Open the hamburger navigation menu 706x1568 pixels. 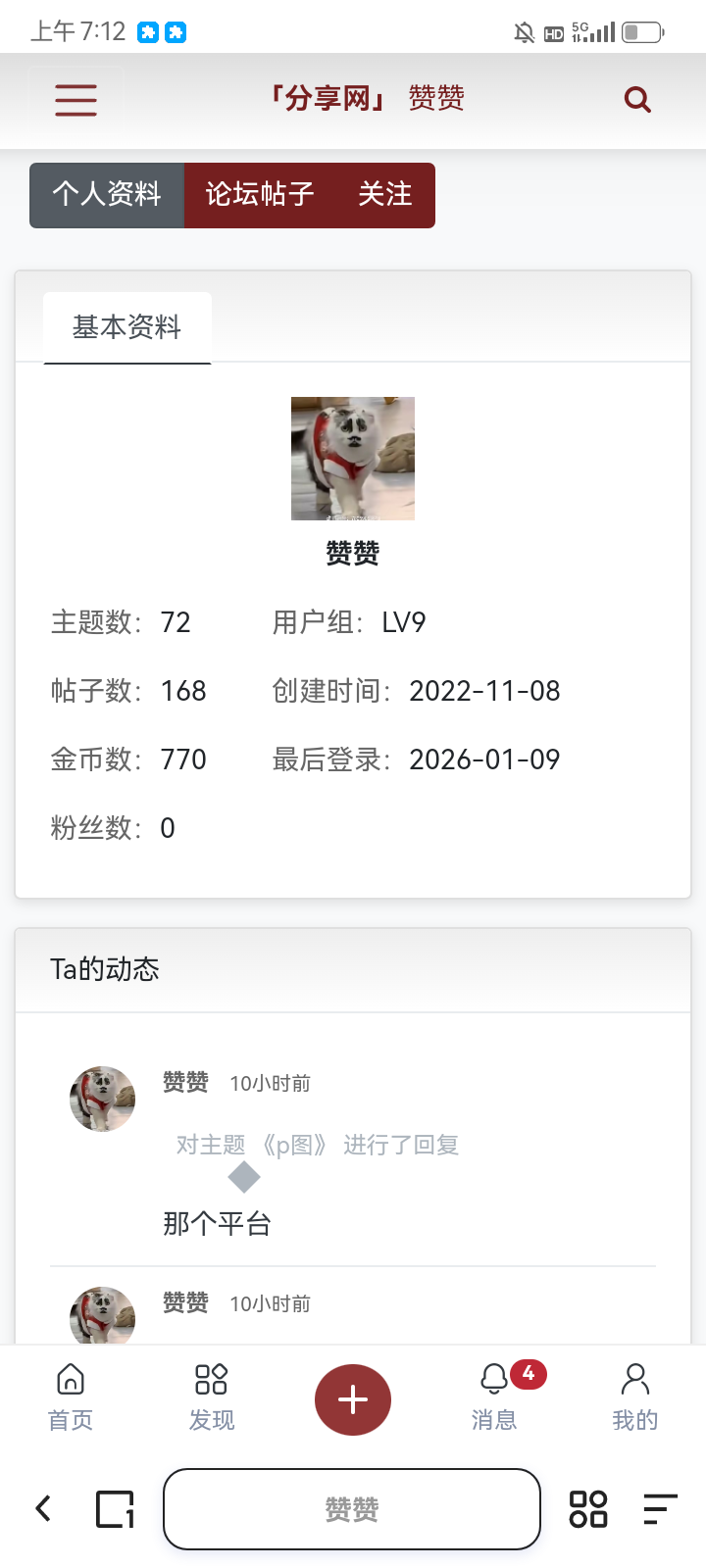[x=75, y=99]
